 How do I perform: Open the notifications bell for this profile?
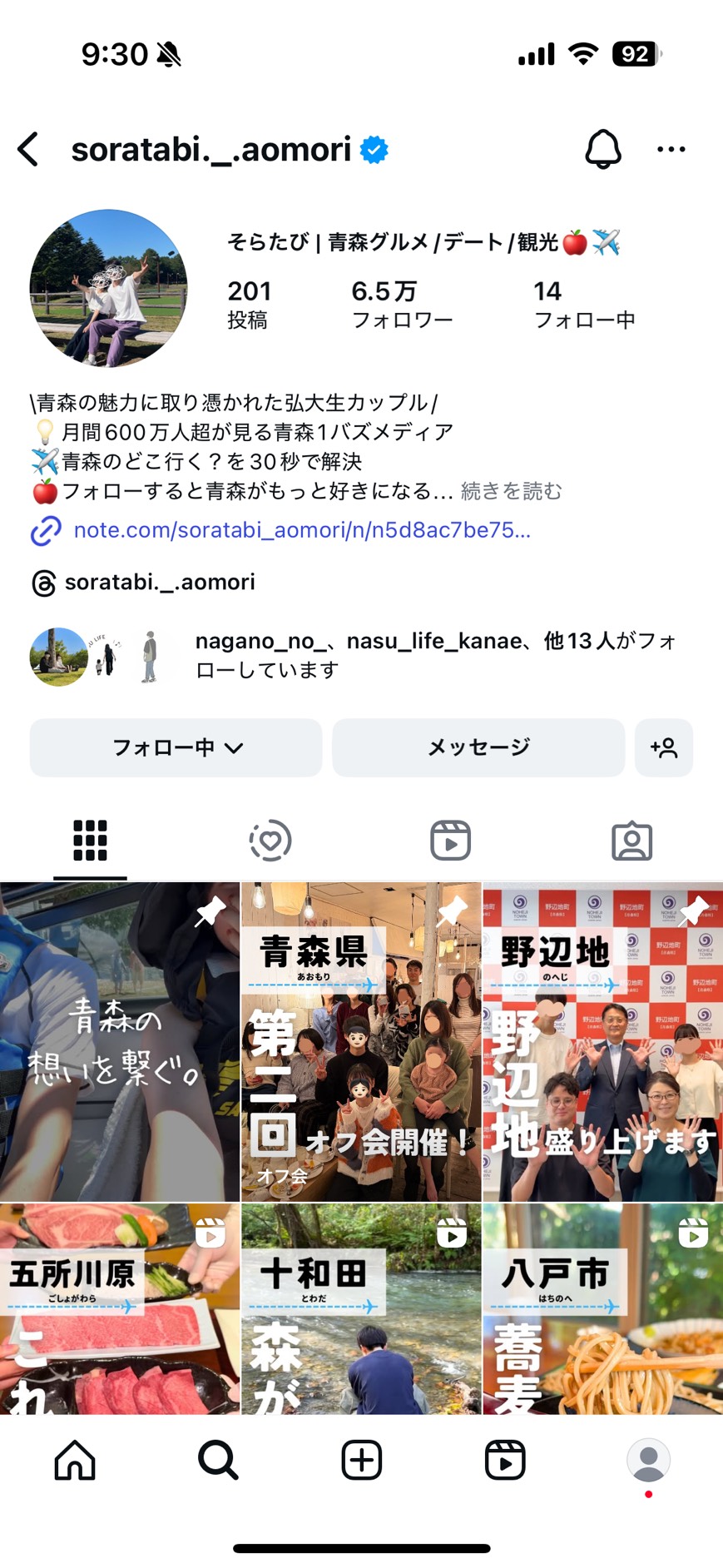[x=602, y=150]
